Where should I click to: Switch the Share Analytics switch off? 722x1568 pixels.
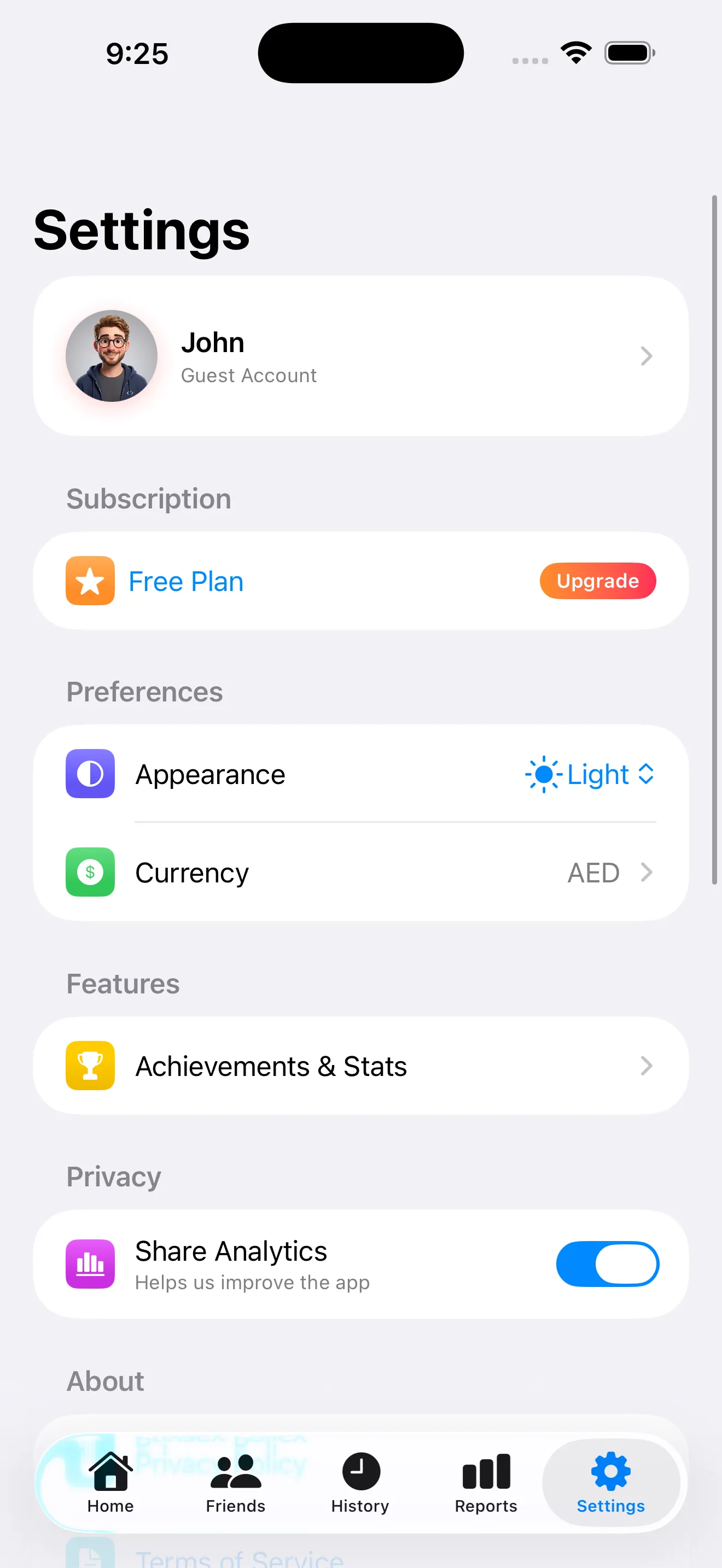click(607, 1264)
